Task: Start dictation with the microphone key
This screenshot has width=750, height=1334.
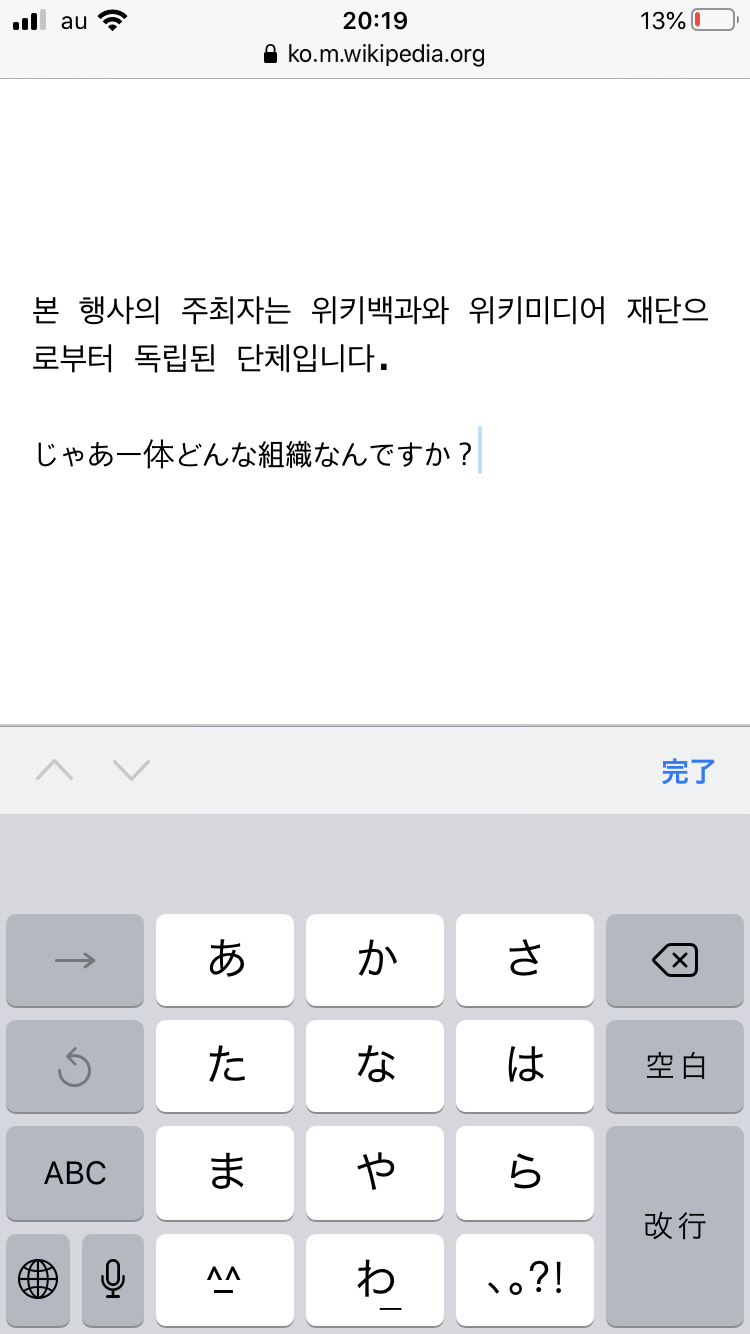Action: coord(113,1278)
